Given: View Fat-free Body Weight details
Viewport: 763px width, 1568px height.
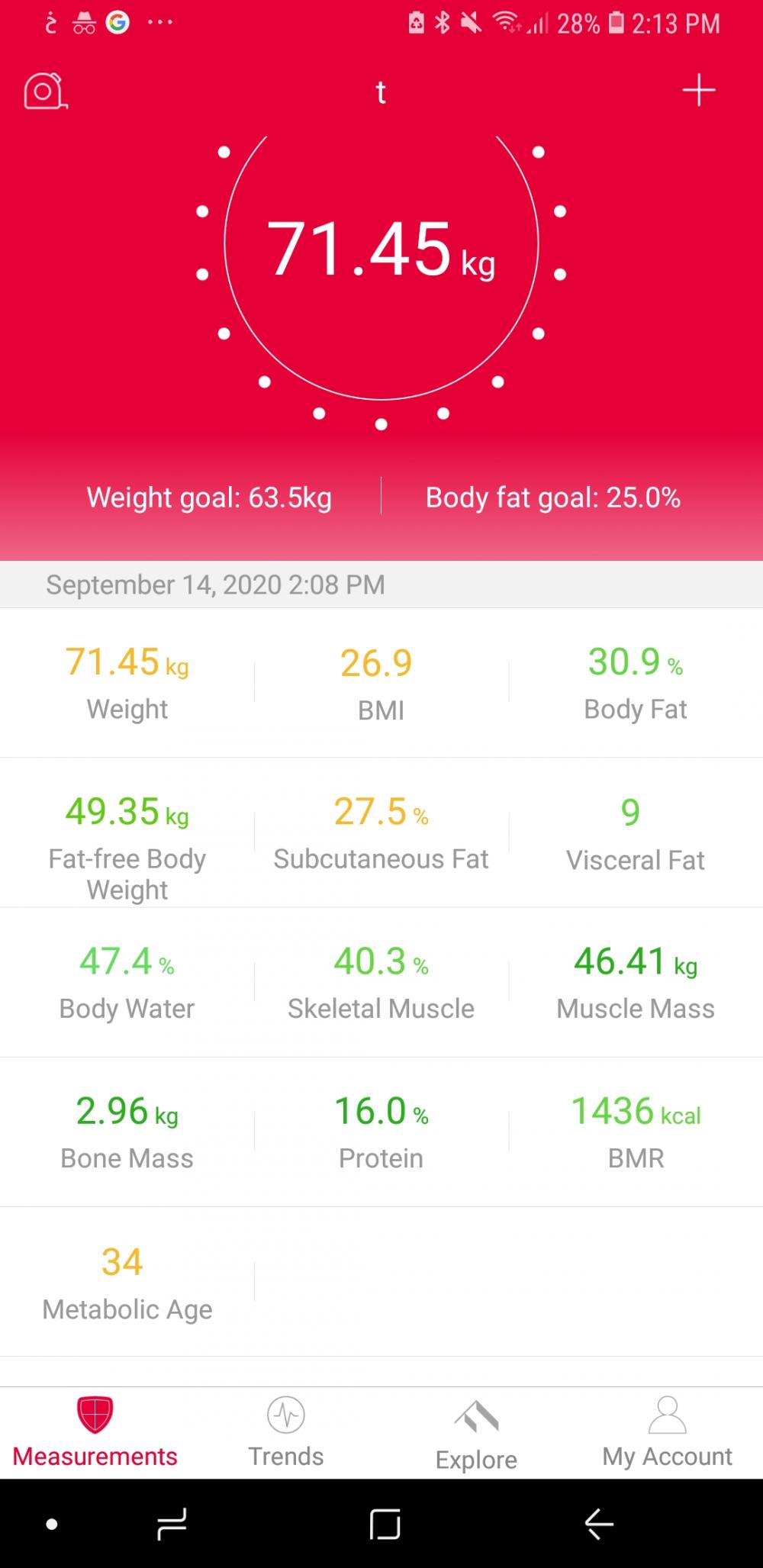Looking at the screenshot, I should coord(127,832).
